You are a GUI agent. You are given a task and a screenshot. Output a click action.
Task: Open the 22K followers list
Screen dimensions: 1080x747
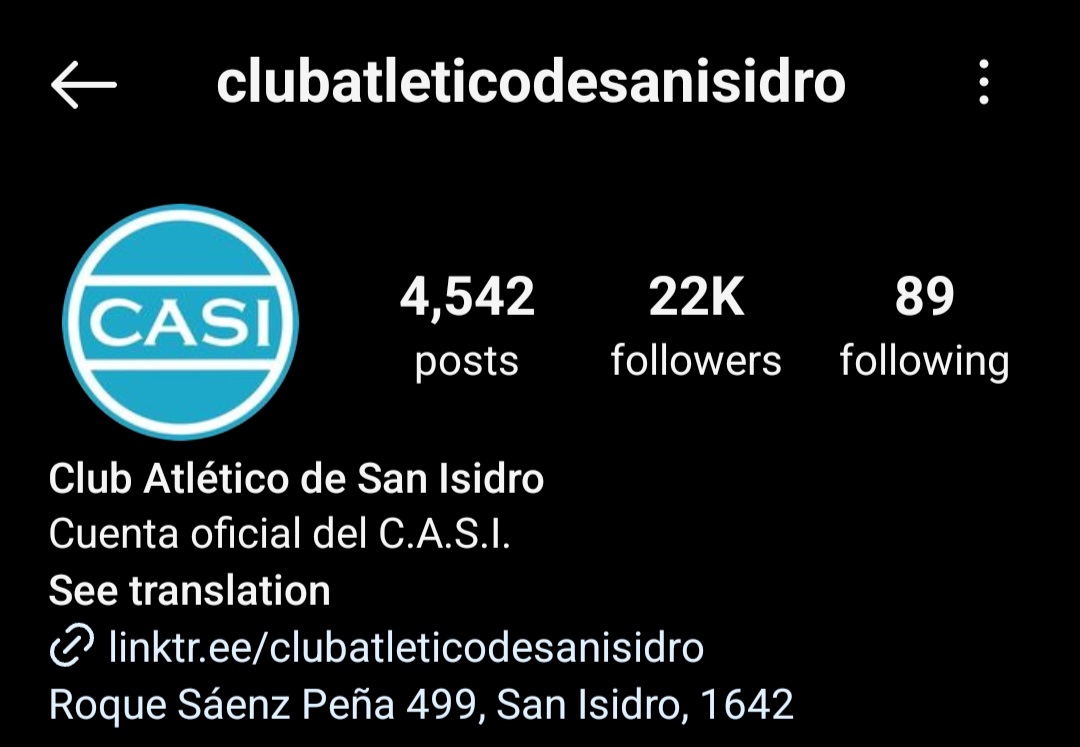click(x=696, y=327)
